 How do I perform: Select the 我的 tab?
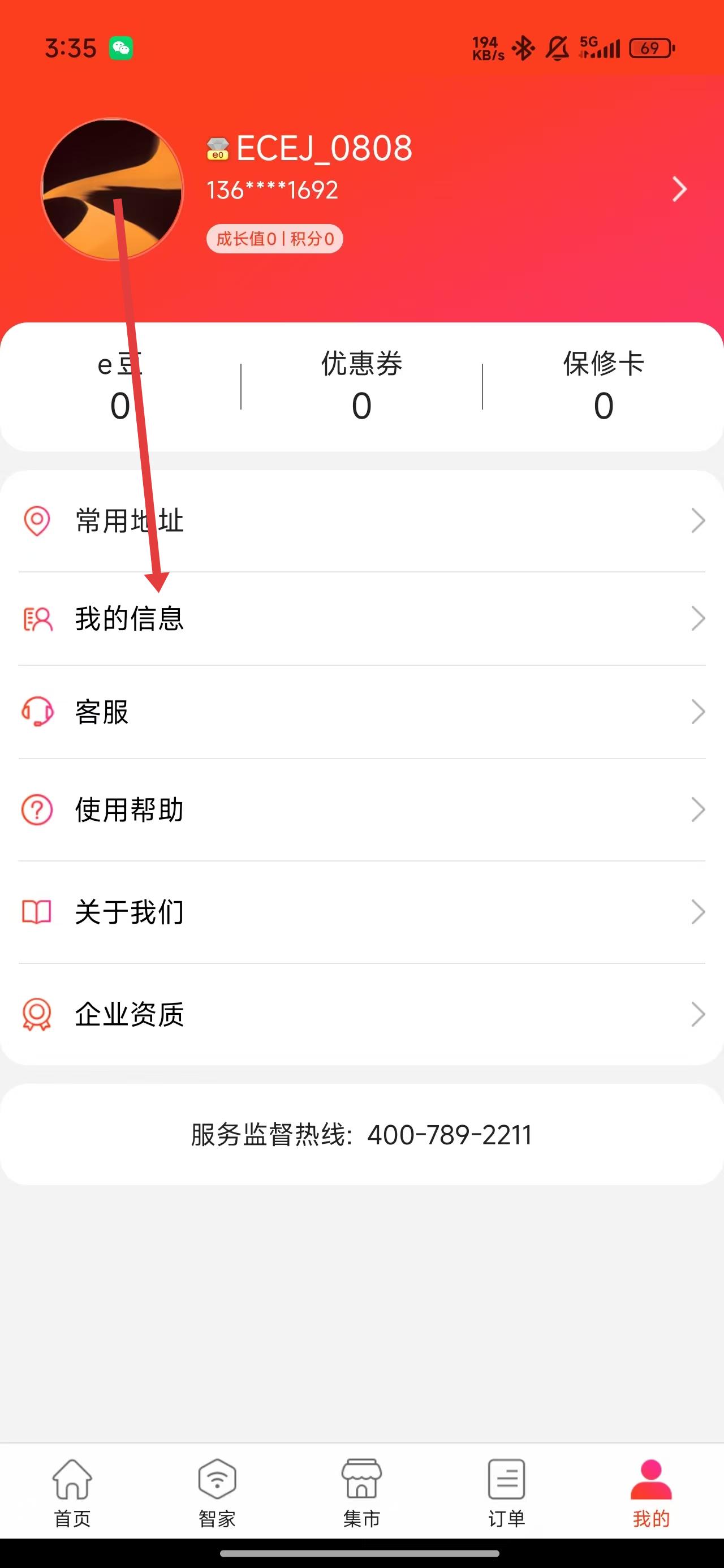click(651, 1492)
